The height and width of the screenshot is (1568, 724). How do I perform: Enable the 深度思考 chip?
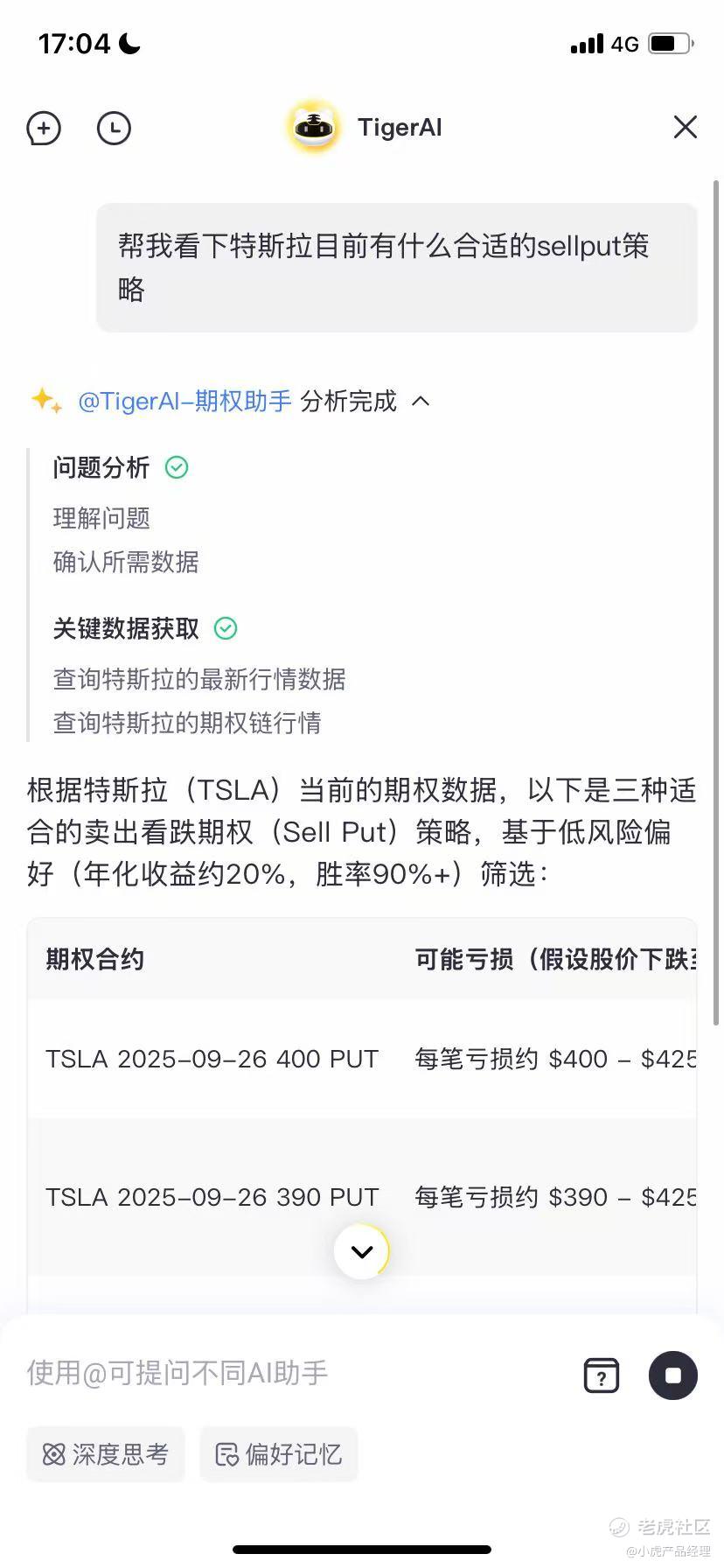106,1454
